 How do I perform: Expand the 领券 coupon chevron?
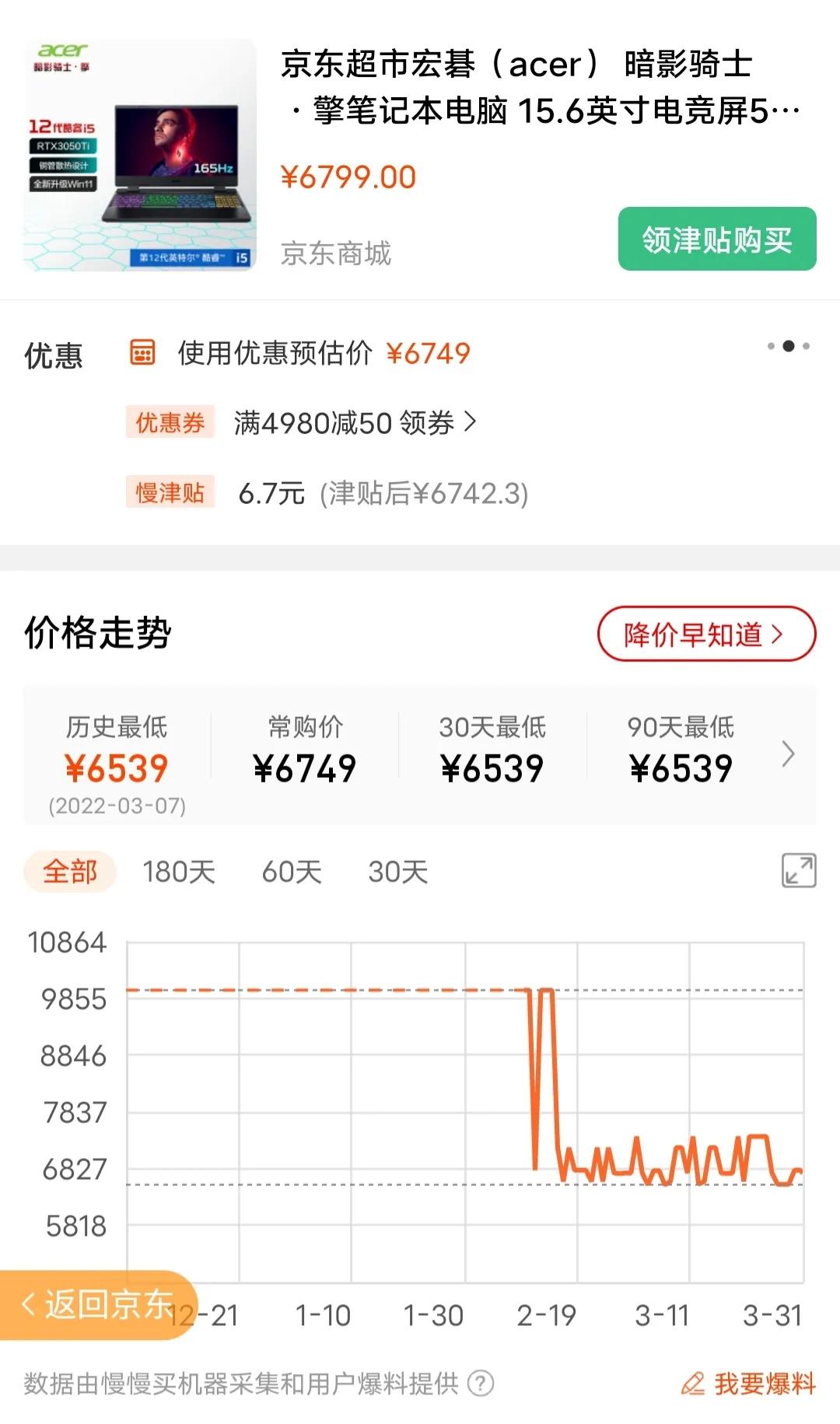point(467,423)
